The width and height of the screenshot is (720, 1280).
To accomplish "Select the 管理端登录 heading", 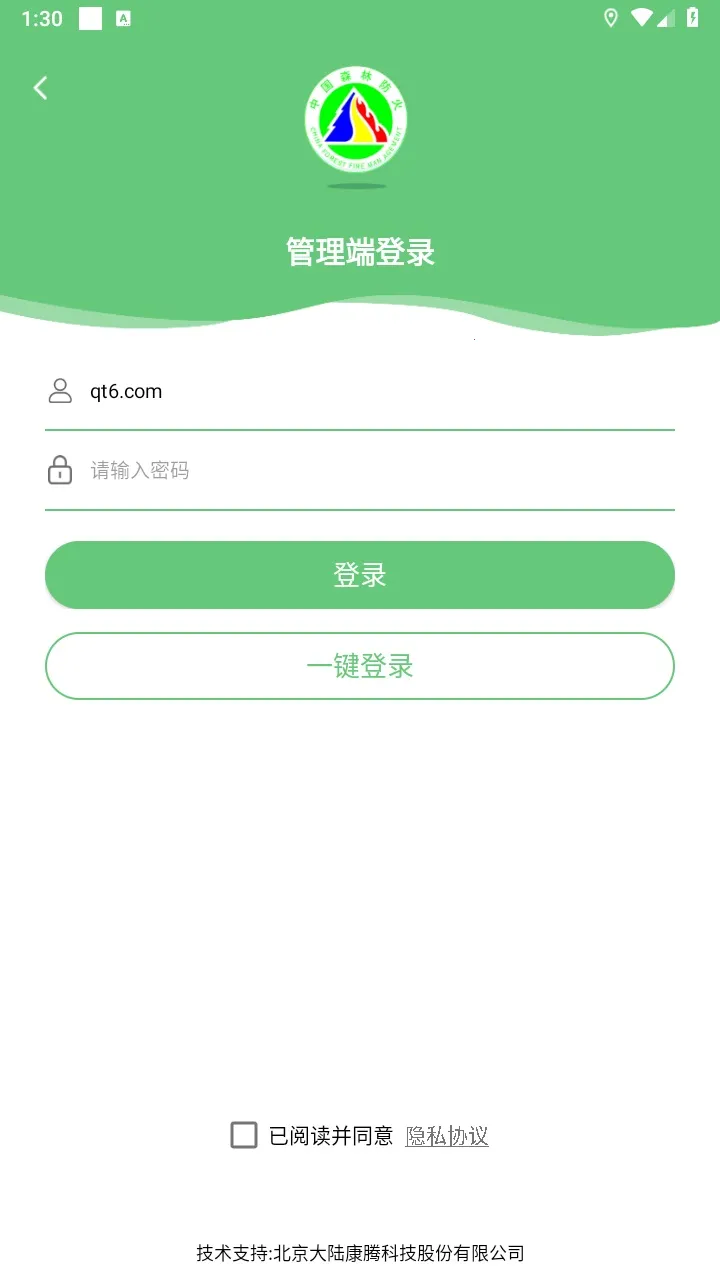I will 359,252.
